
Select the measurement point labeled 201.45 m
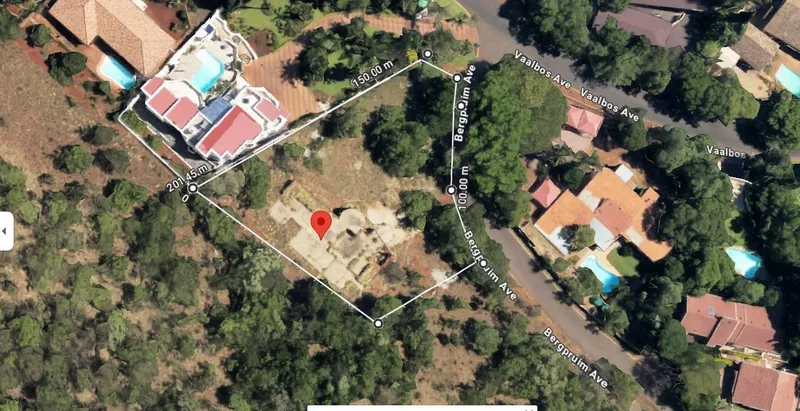192,188
